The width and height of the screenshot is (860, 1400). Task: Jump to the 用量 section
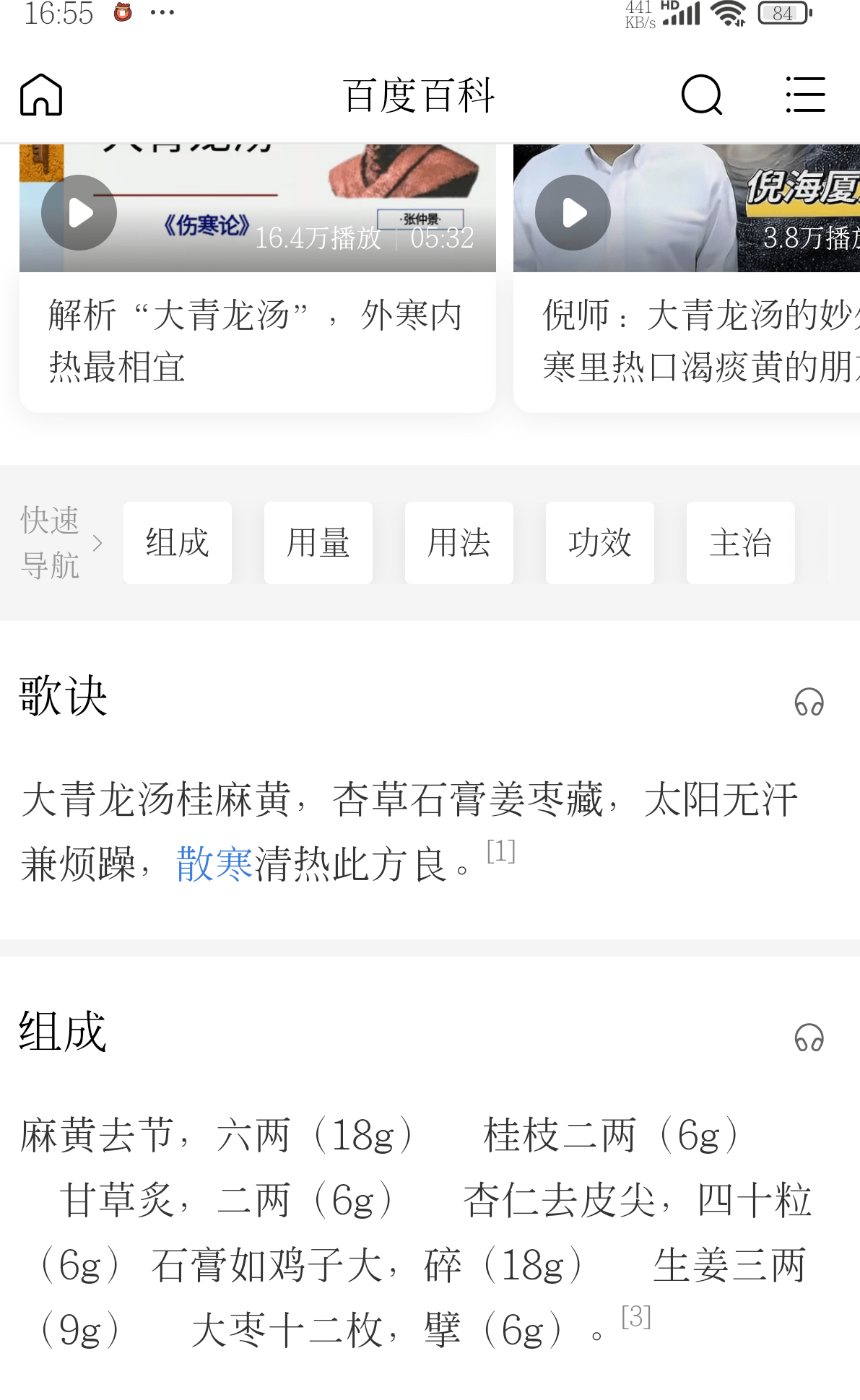click(318, 542)
